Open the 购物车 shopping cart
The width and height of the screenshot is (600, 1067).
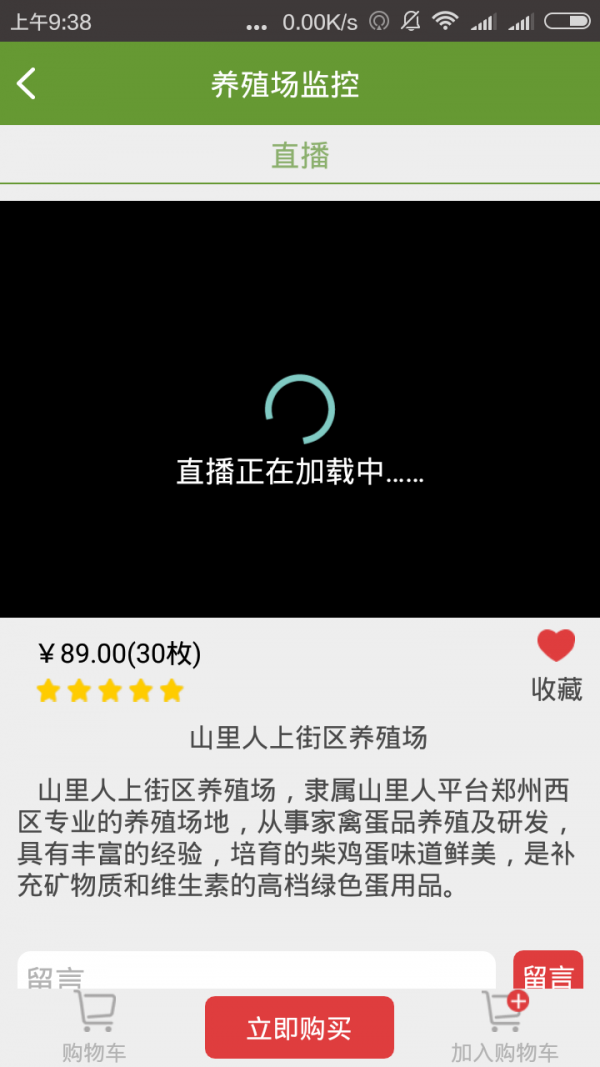click(x=94, y=1026)
